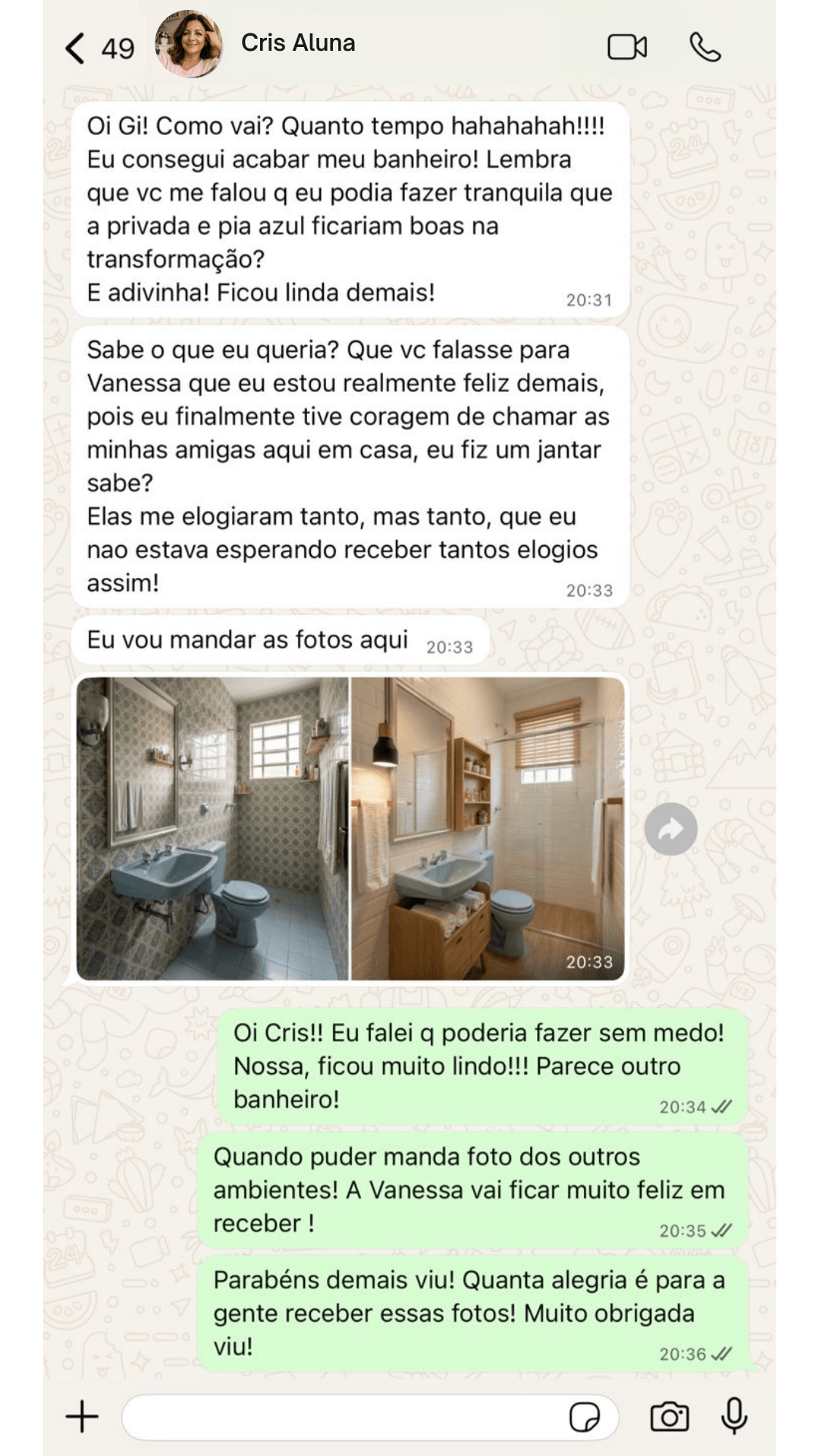Go back to the chat list

tap(75, 49)
